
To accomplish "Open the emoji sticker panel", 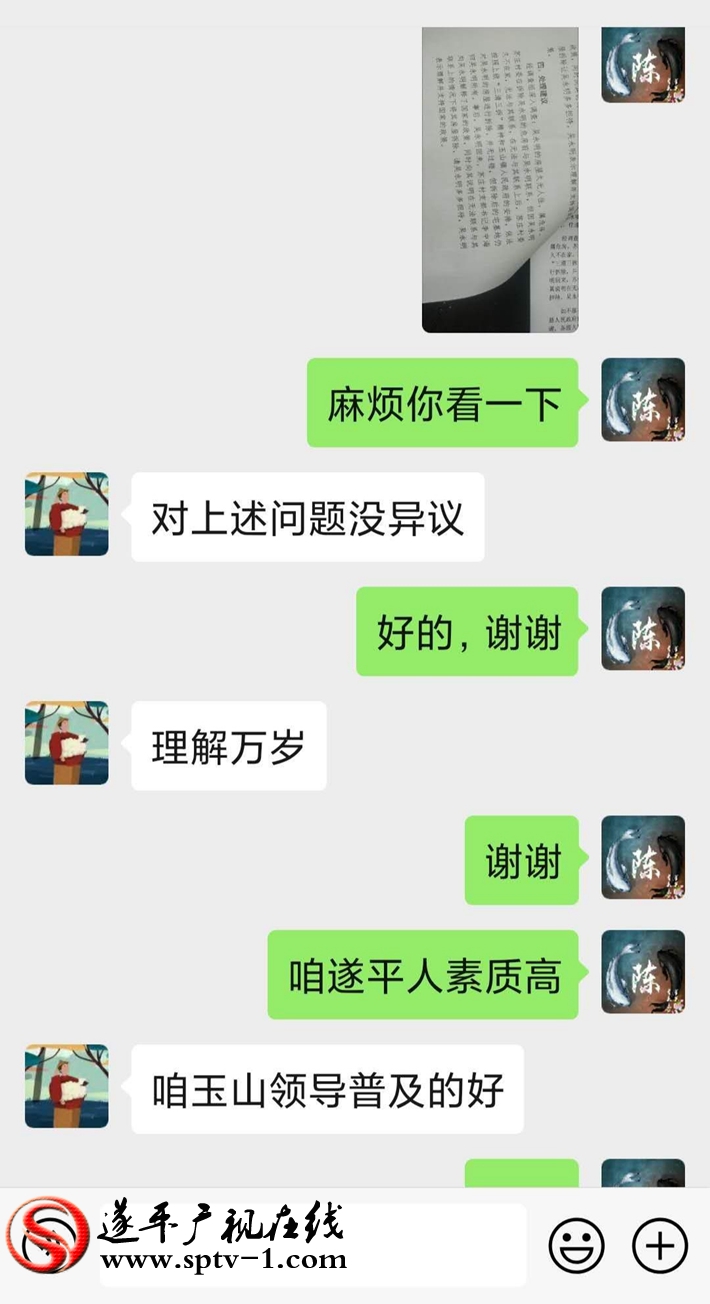I will (577, 1246).
